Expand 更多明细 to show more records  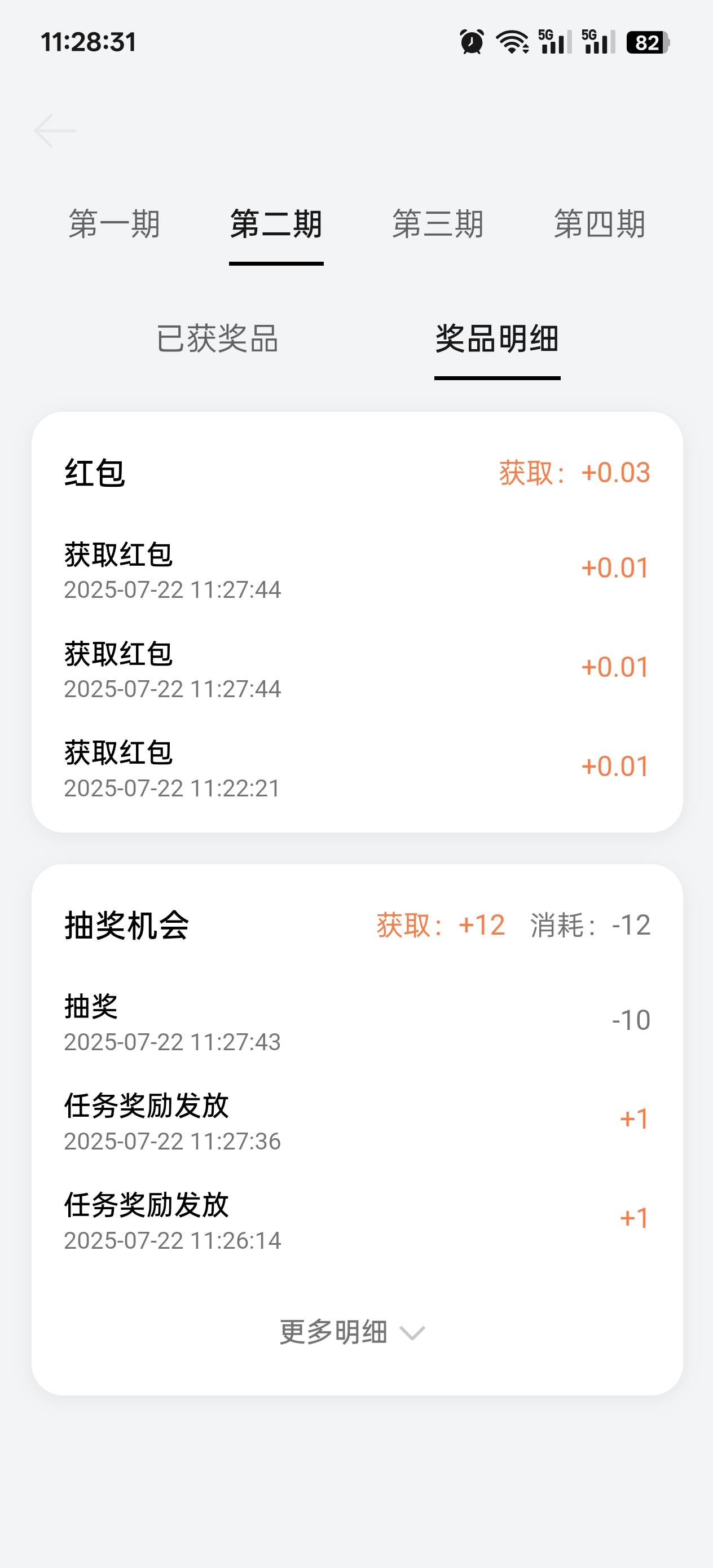click(352, 1332)
